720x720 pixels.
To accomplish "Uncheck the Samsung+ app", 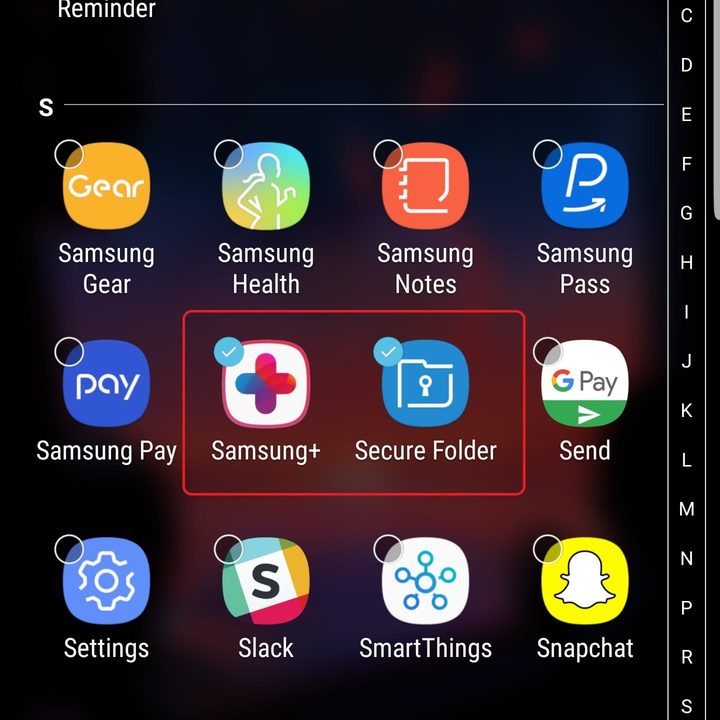I will (x=265, y=385).
